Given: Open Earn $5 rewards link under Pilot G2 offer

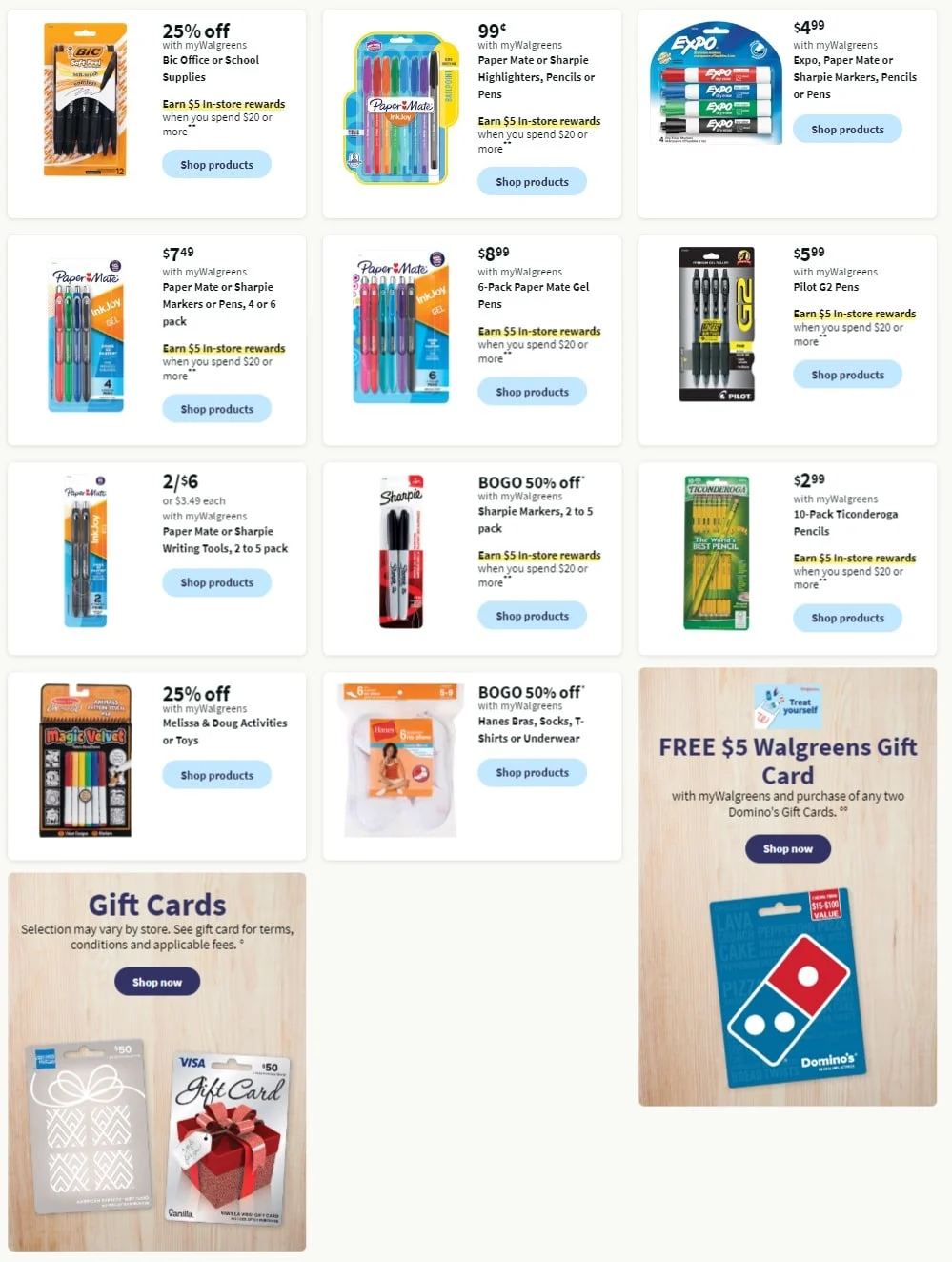Looking at the screenshot, I should 854,313.
